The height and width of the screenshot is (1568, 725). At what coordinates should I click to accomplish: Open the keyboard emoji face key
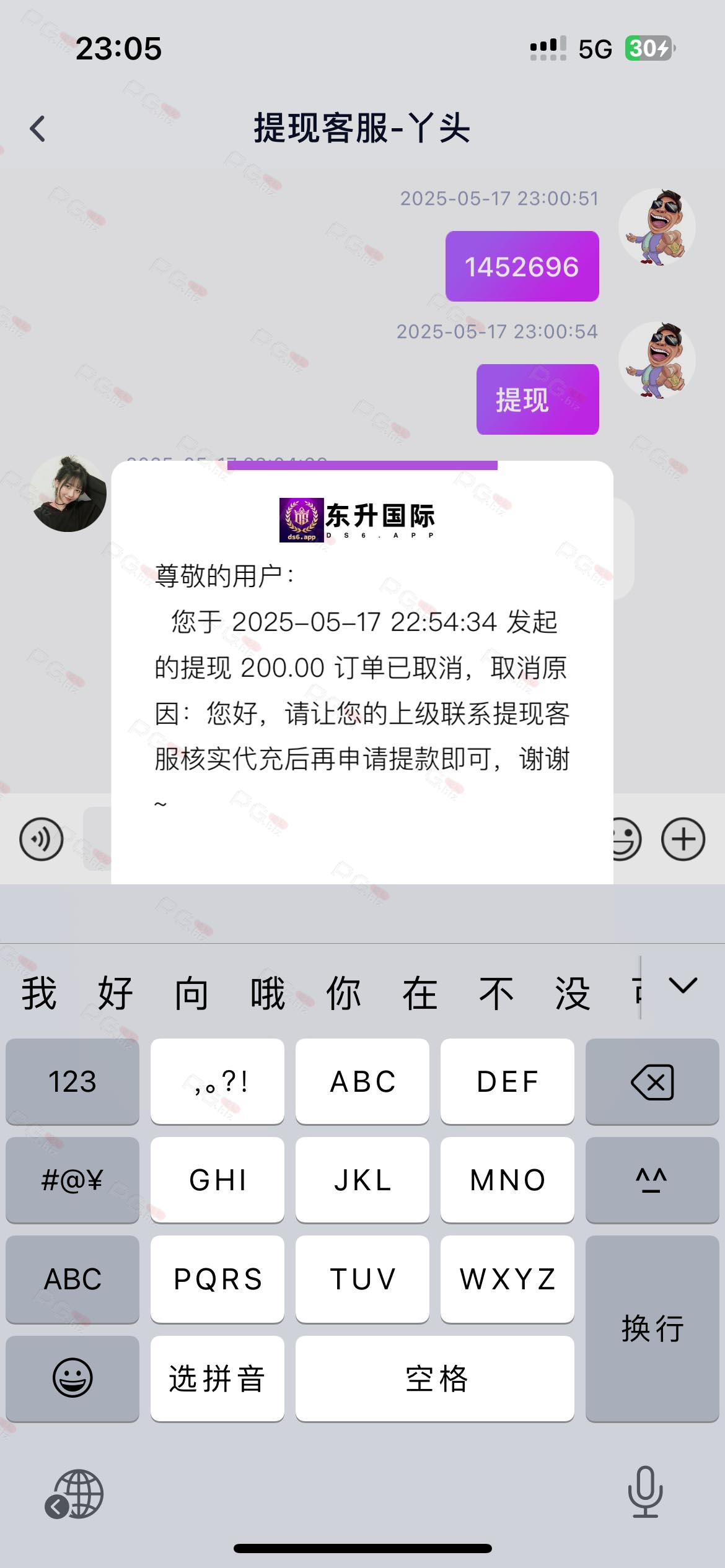[72, 1378]
